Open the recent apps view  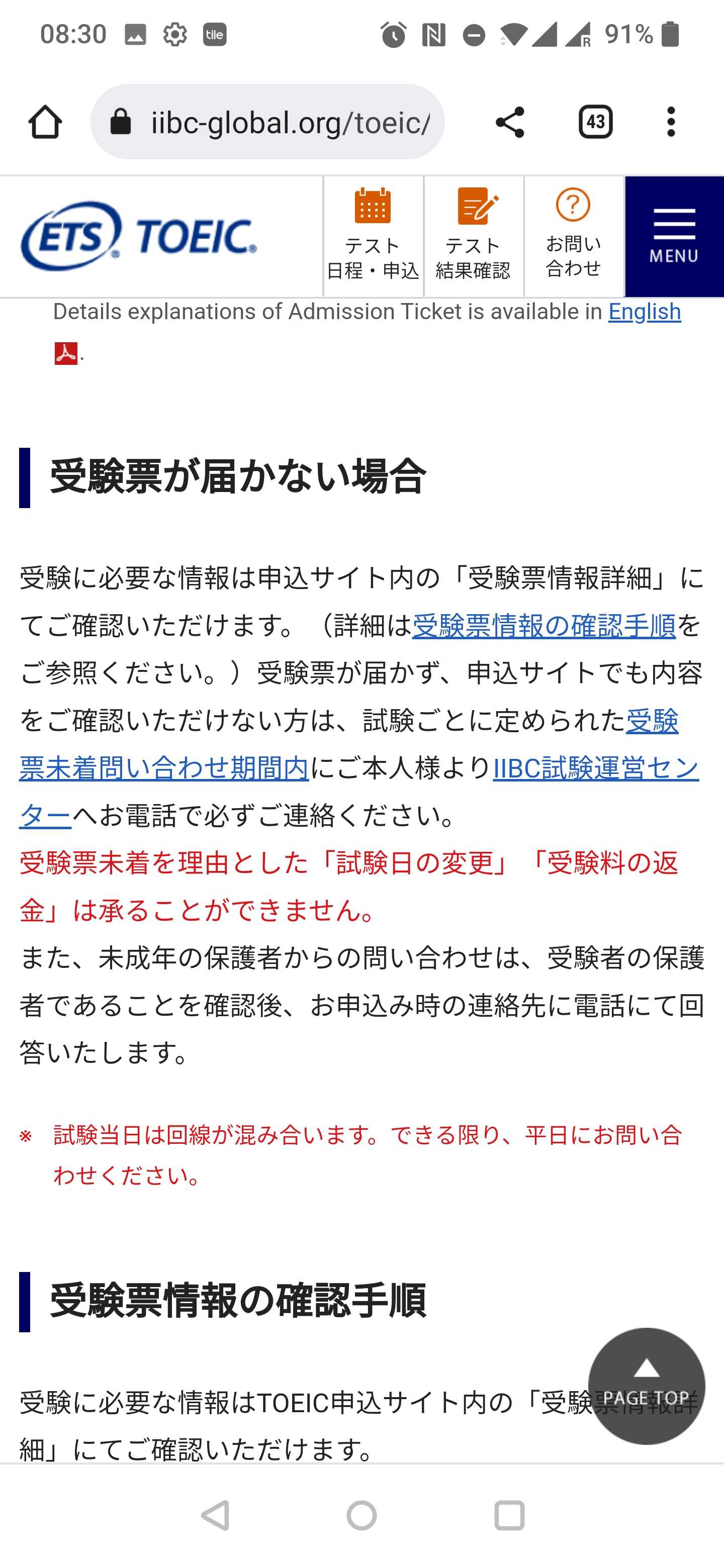509,1515
